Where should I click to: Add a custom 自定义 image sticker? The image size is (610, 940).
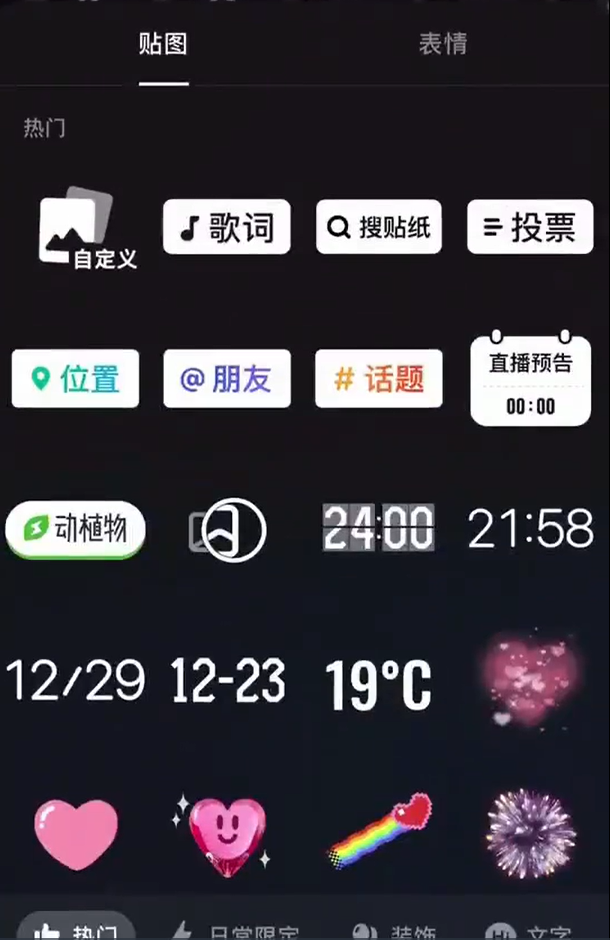tap(82, 229)
